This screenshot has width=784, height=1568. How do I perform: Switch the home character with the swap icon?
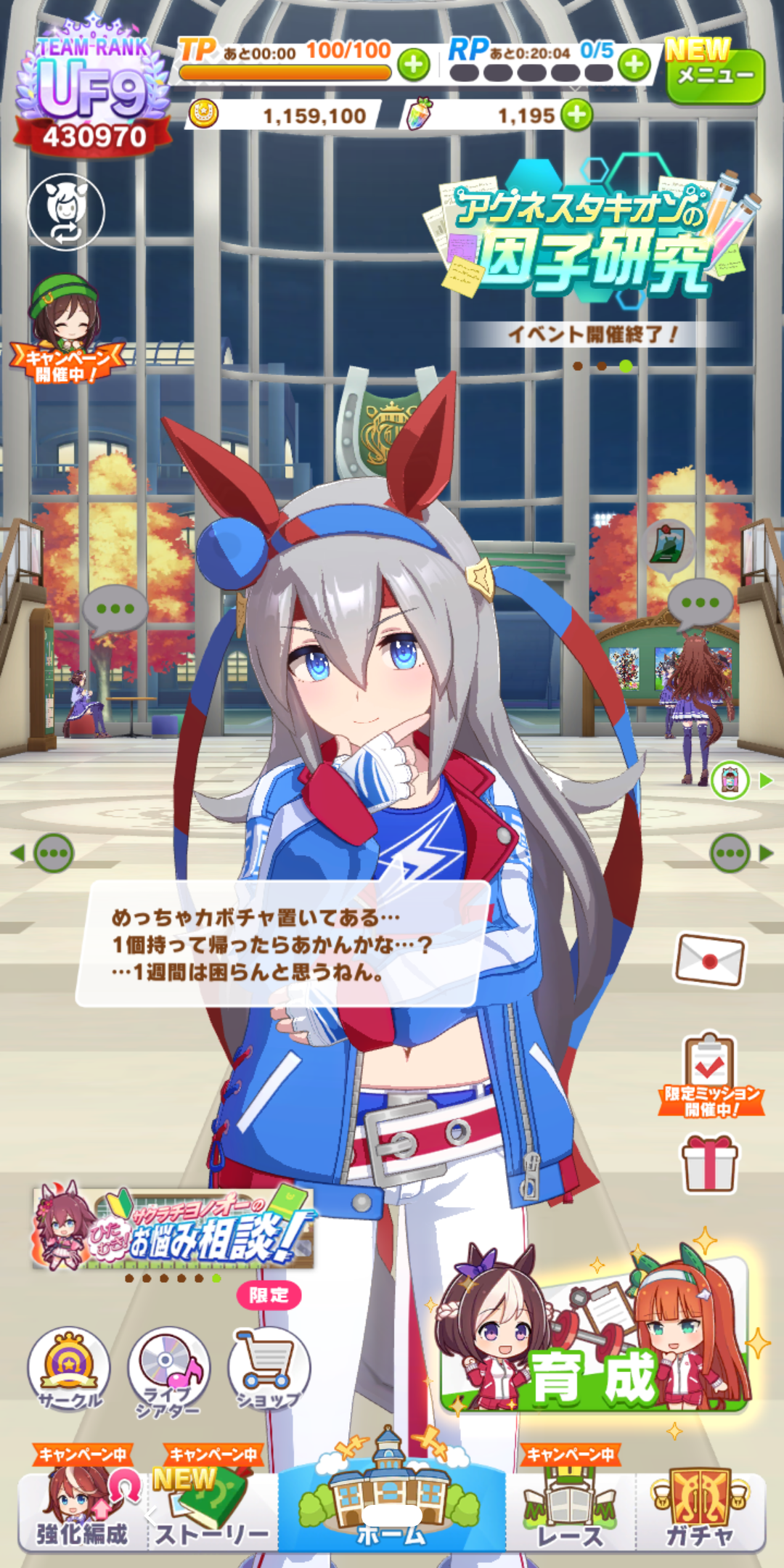click(66, 211)
